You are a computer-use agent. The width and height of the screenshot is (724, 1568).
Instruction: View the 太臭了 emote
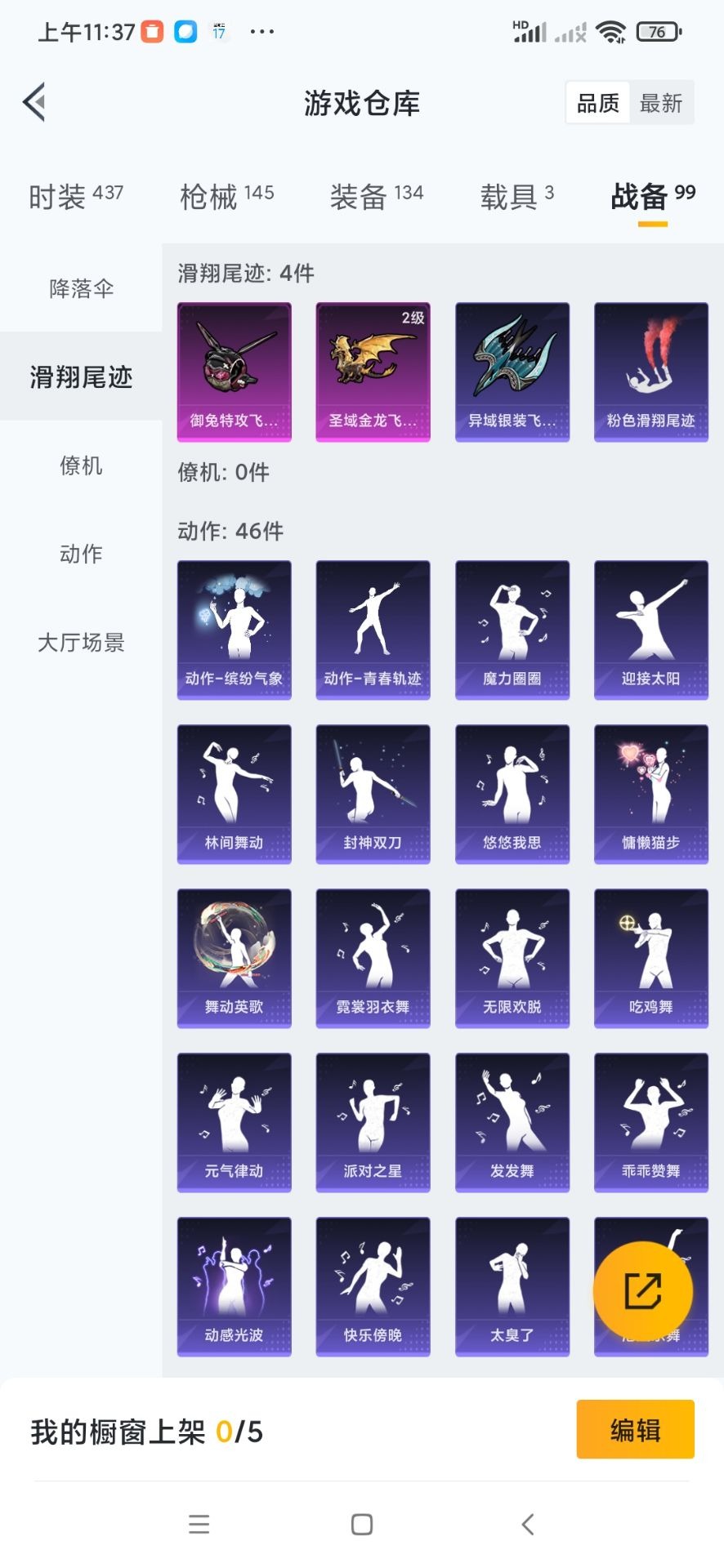(x=512, y=1285)
